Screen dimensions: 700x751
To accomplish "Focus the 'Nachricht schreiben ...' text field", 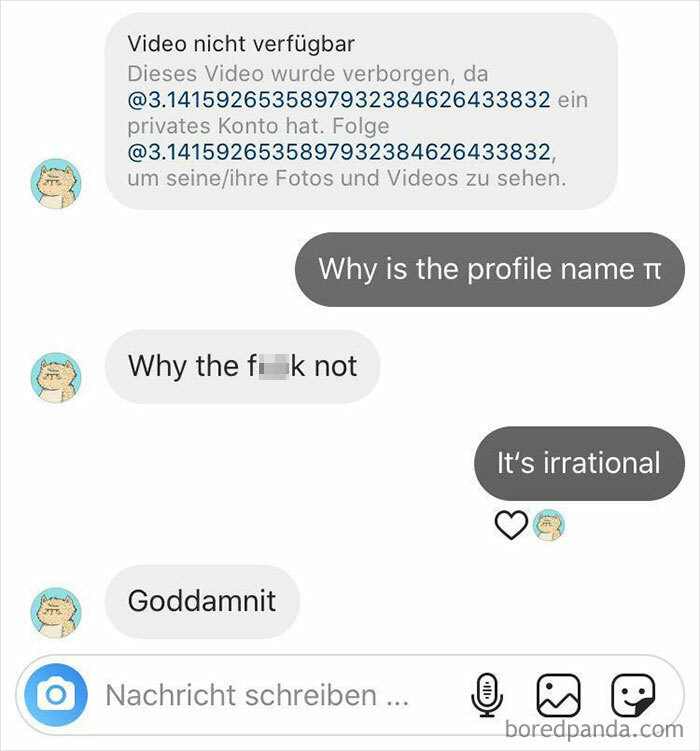I will coord(255,694).
